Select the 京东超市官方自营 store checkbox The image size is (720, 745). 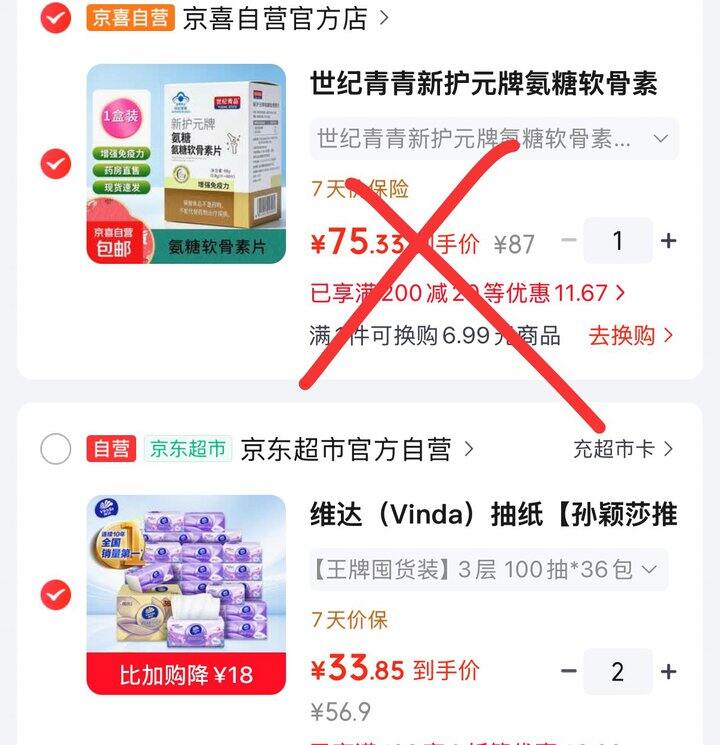pos(56,449)
